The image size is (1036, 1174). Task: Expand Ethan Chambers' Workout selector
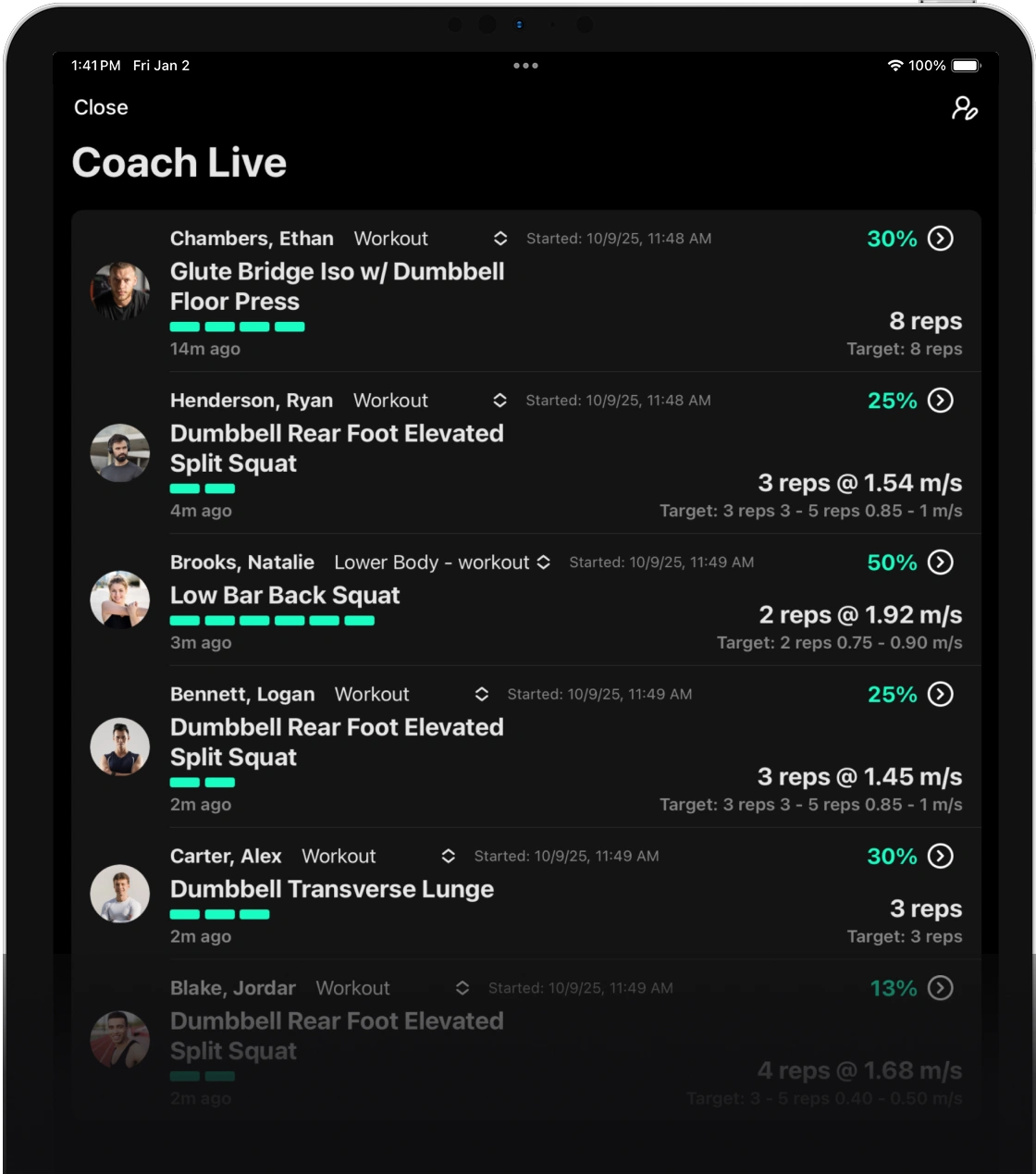499,239
